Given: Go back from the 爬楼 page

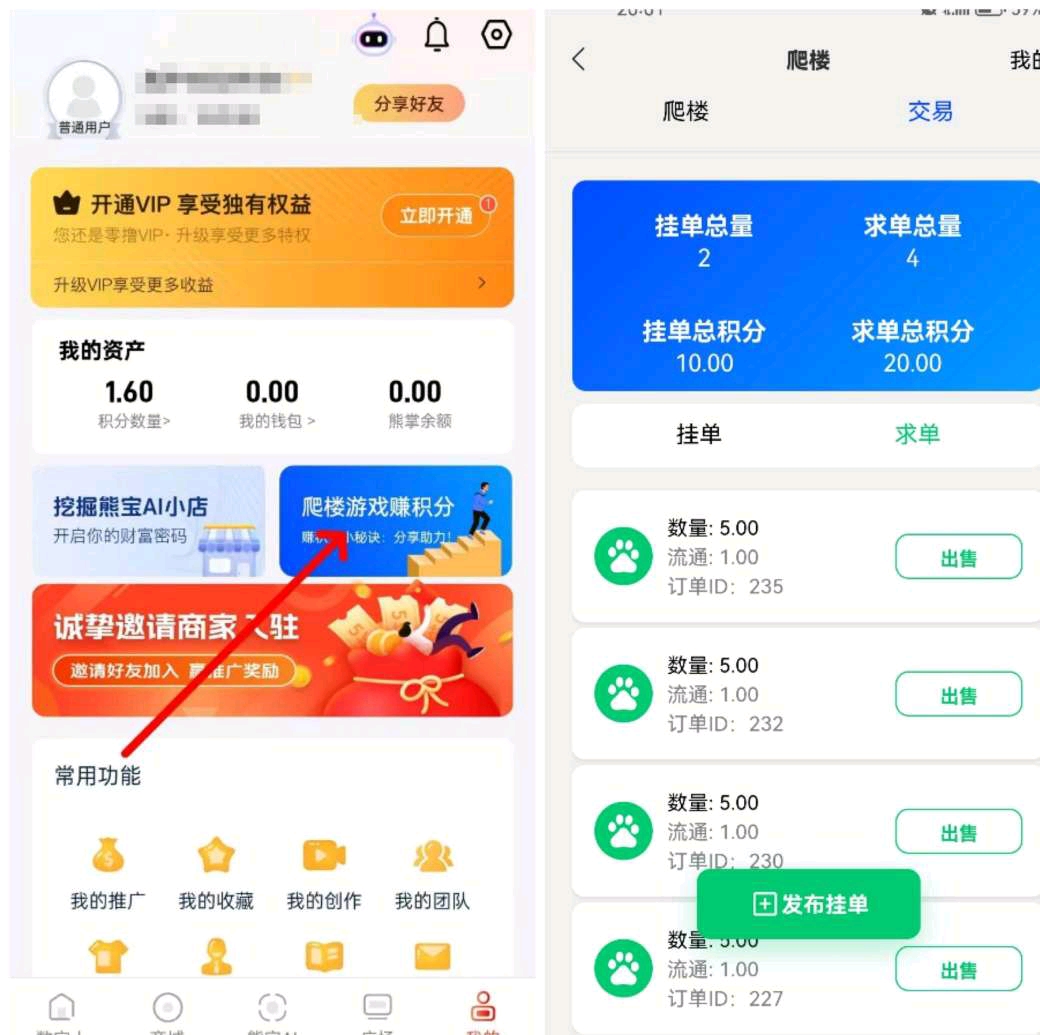Looking at the screenshot, I should [578, 59].
